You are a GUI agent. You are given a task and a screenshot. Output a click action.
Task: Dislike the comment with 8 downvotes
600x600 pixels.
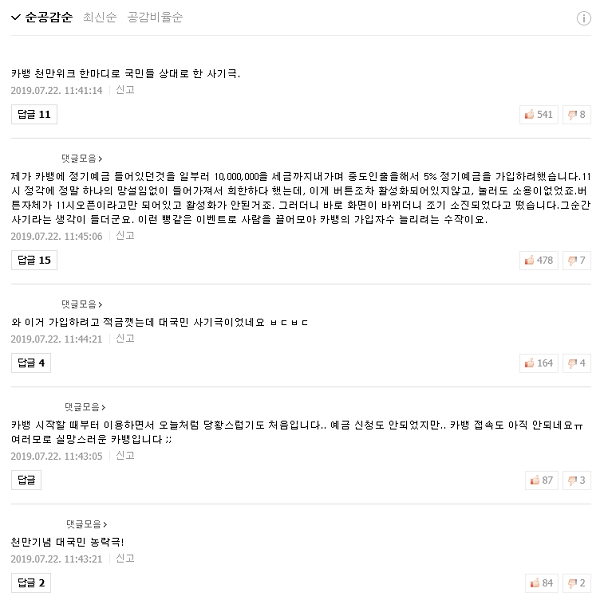click(577, 115)
